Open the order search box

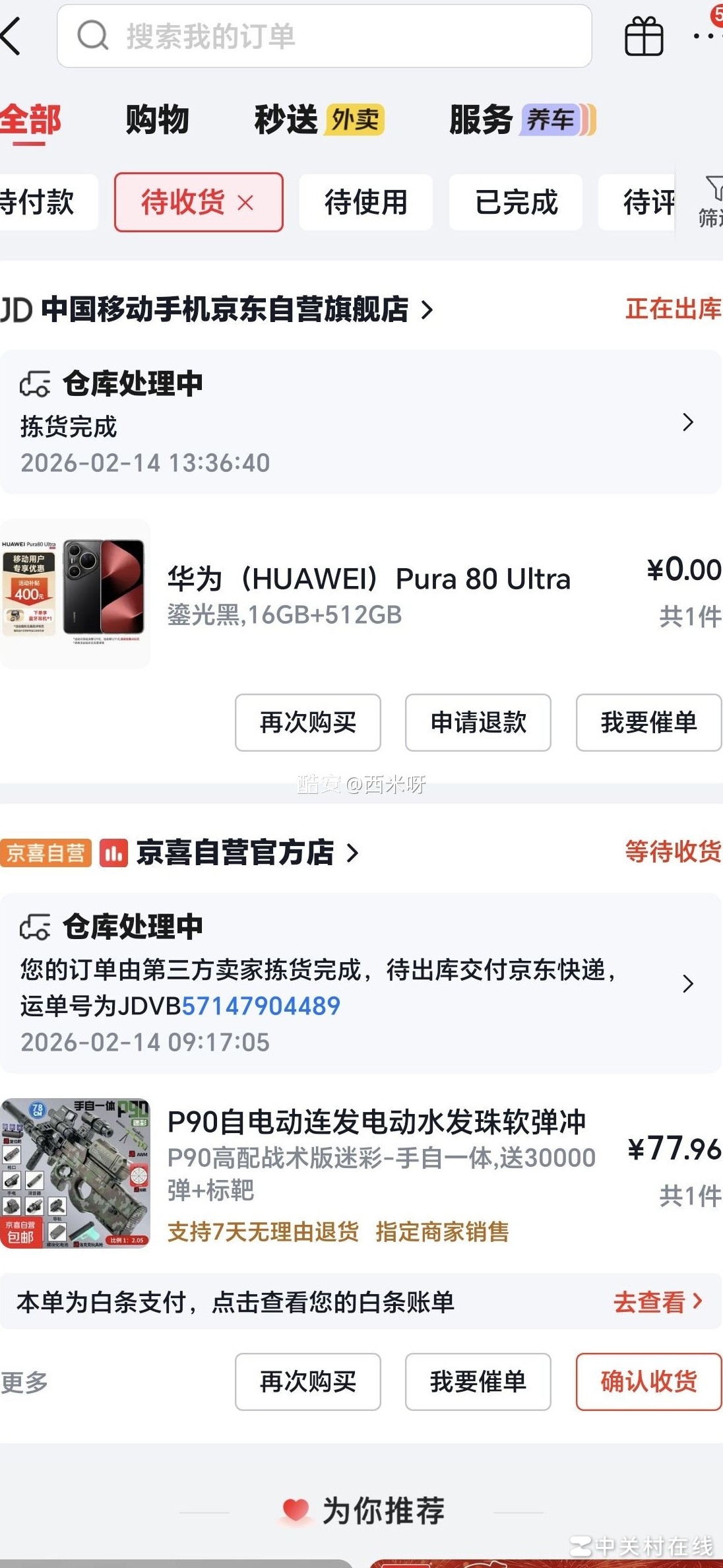point(324,36)
